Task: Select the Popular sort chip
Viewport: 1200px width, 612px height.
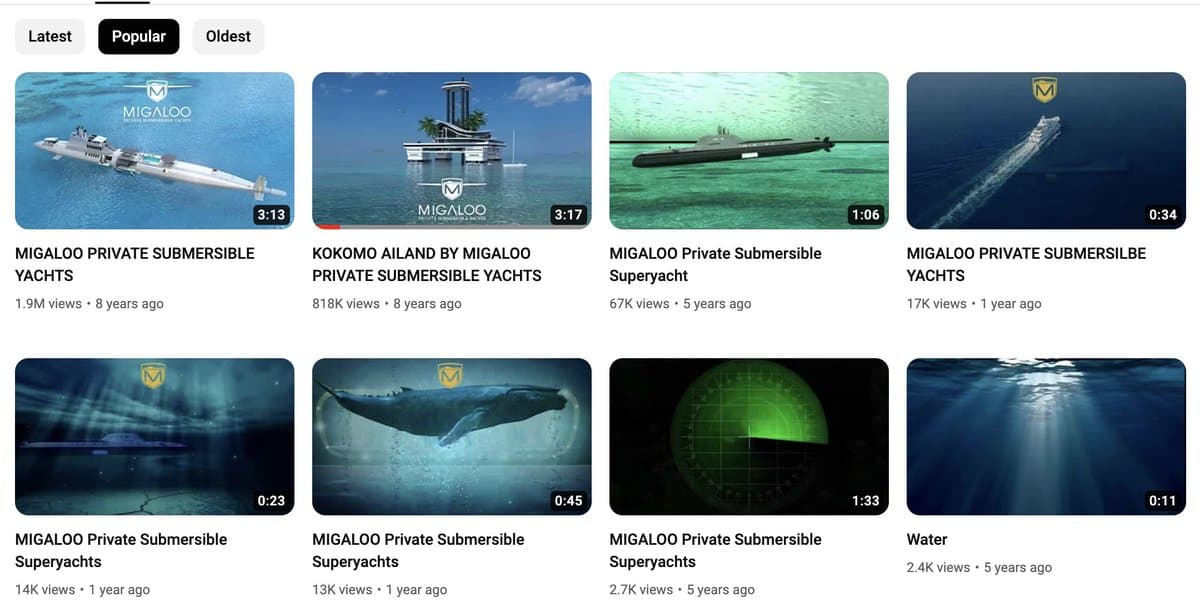Action: pyautogui.click(x=138, y=36)
